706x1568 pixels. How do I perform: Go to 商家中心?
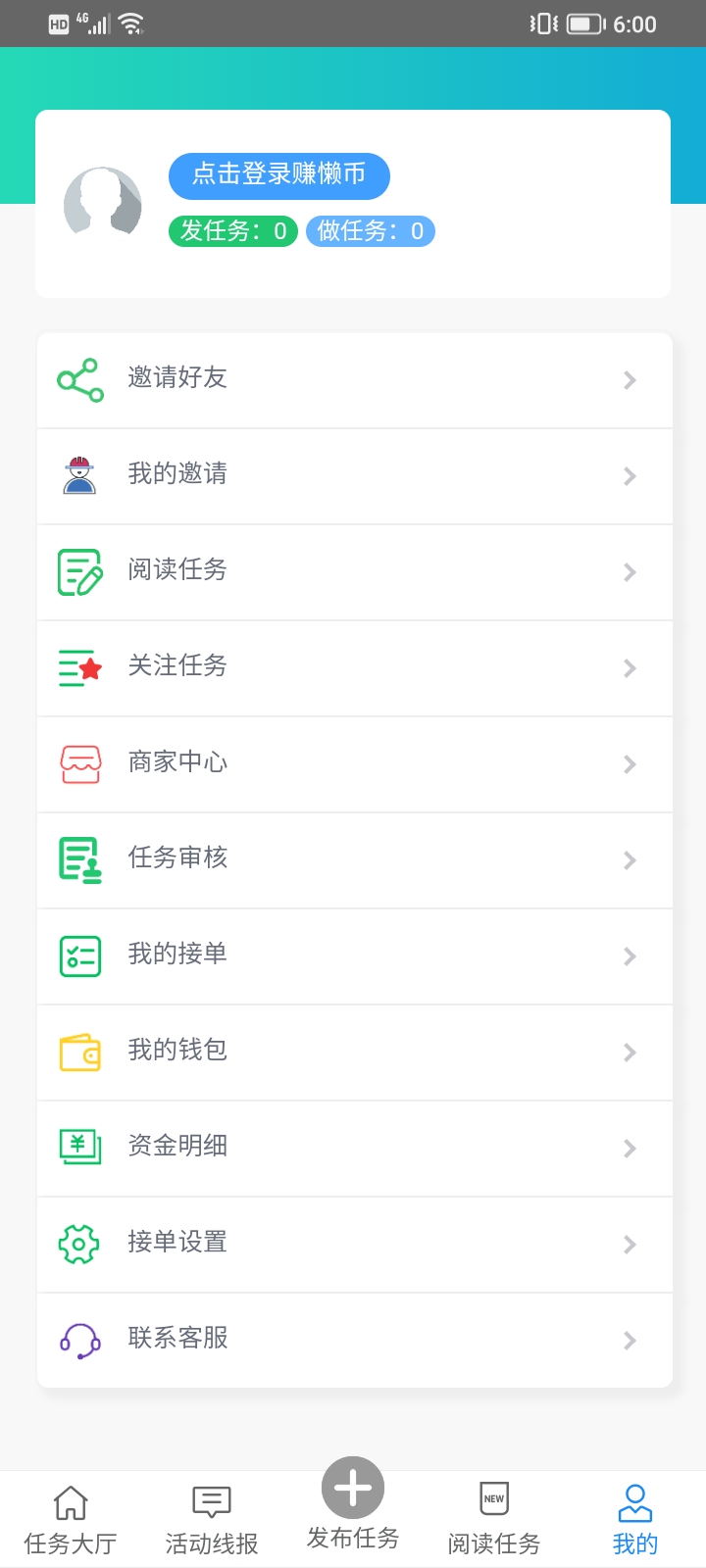(353, 763)
